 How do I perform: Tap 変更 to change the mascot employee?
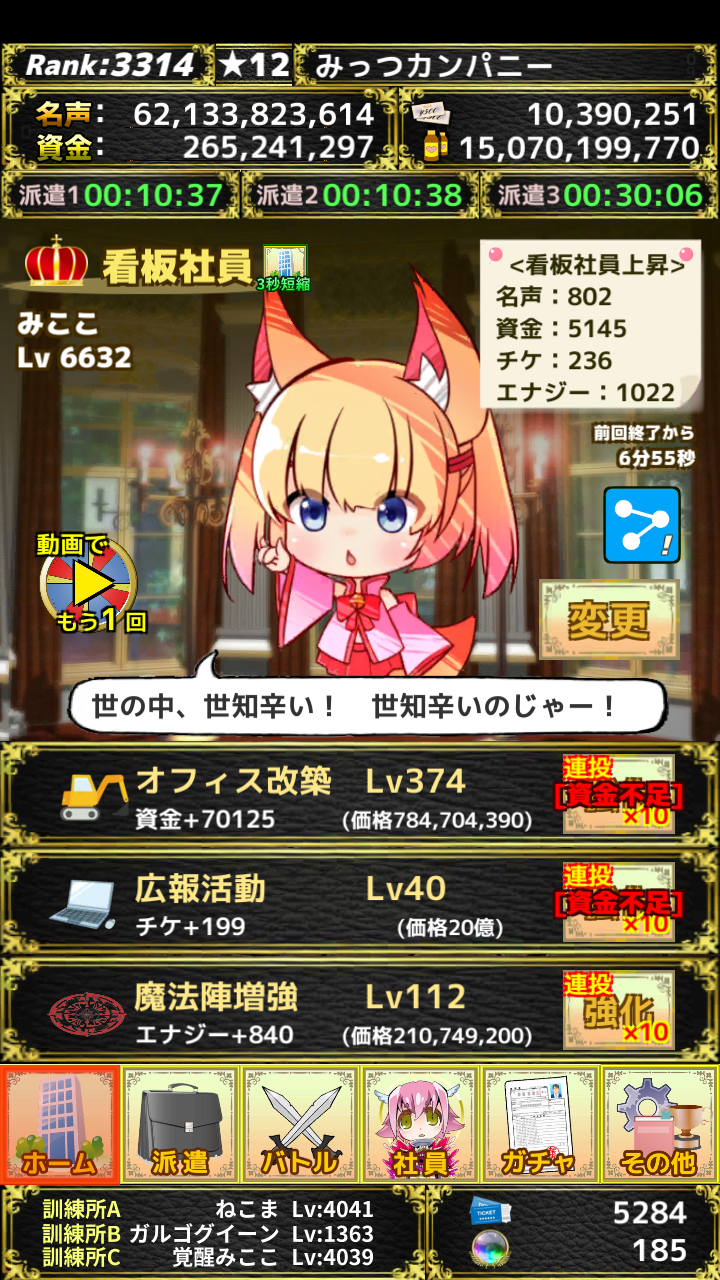pyautogui.click(x=608, y=620)
